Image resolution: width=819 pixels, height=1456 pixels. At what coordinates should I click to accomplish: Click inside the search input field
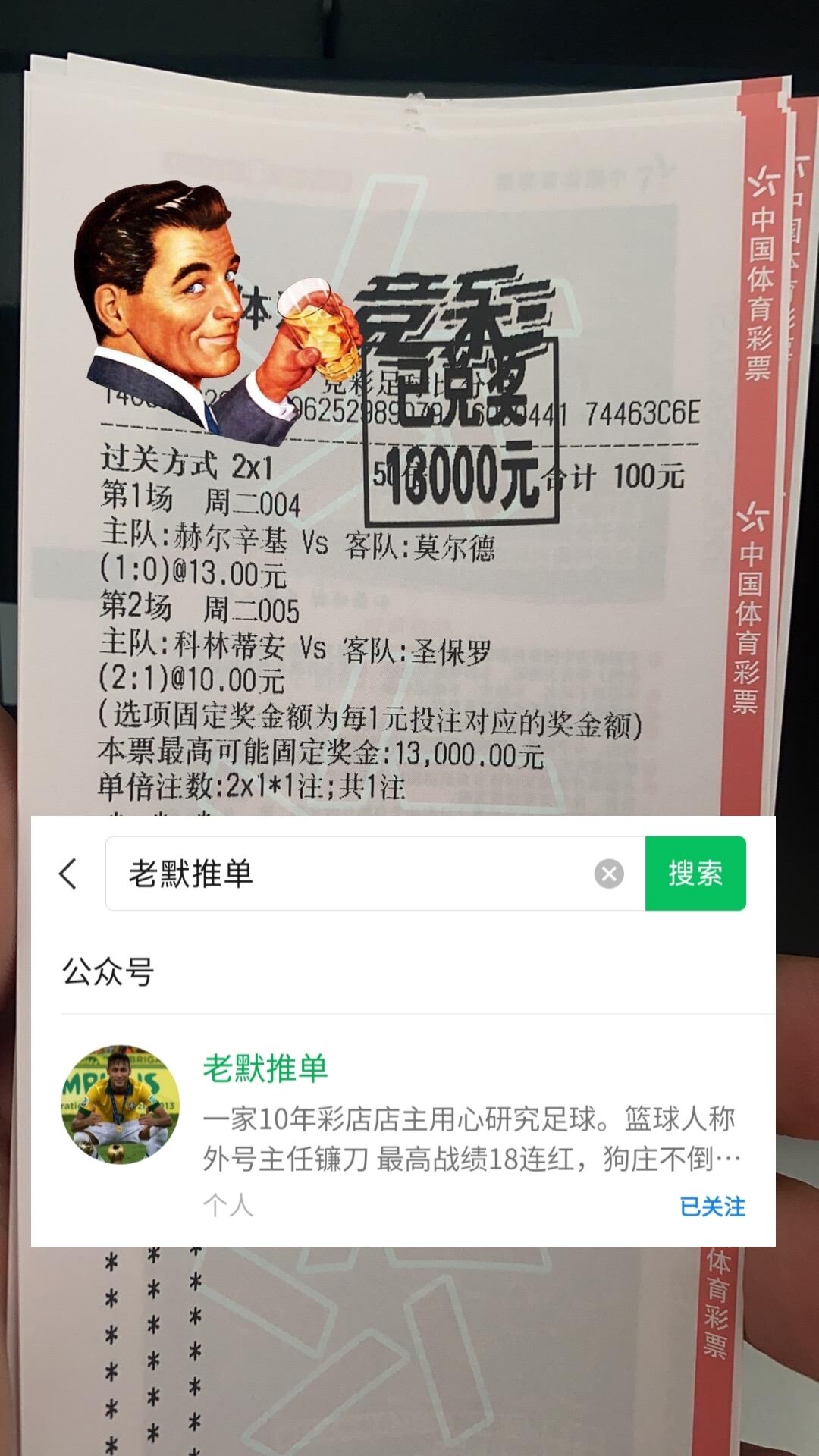coord(341,873)
